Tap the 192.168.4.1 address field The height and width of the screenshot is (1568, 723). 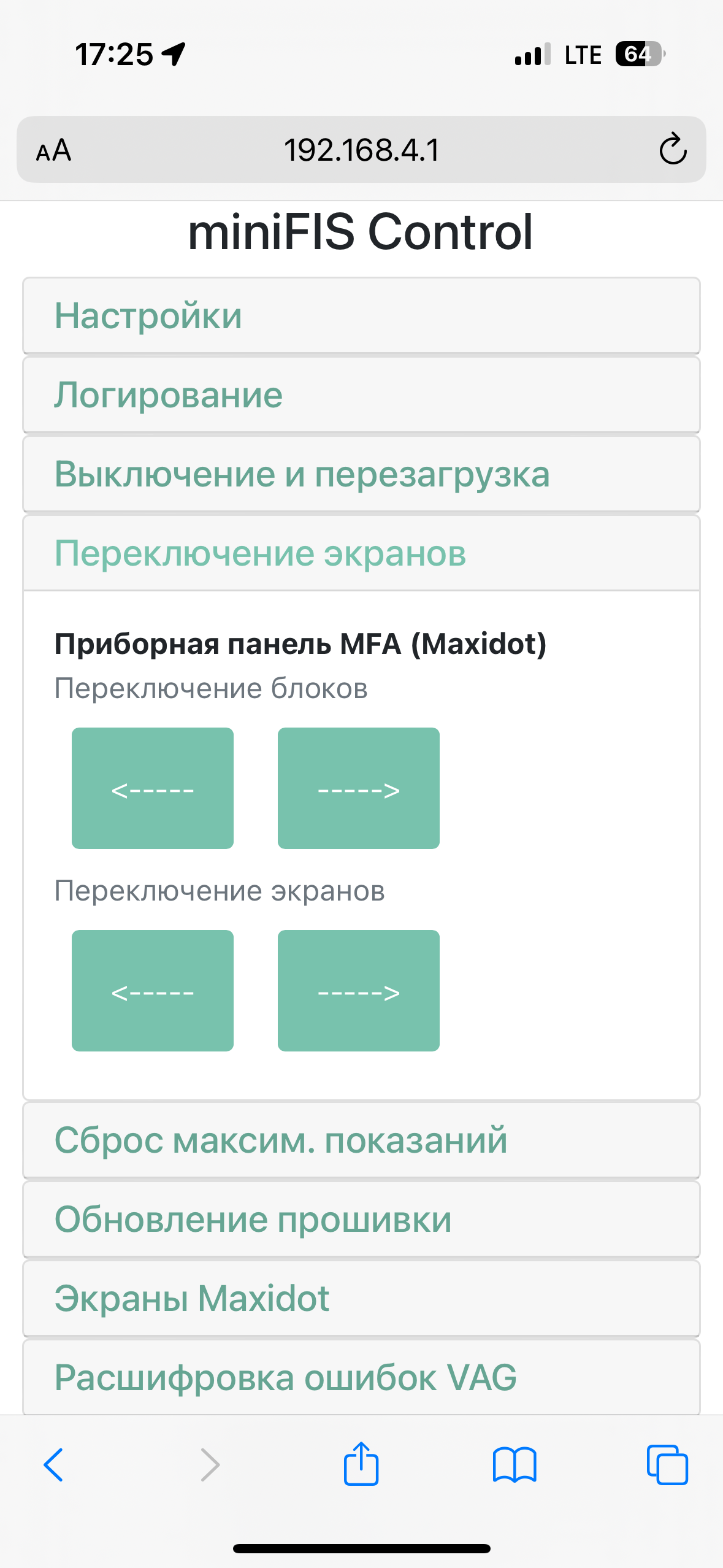point(361,150)
